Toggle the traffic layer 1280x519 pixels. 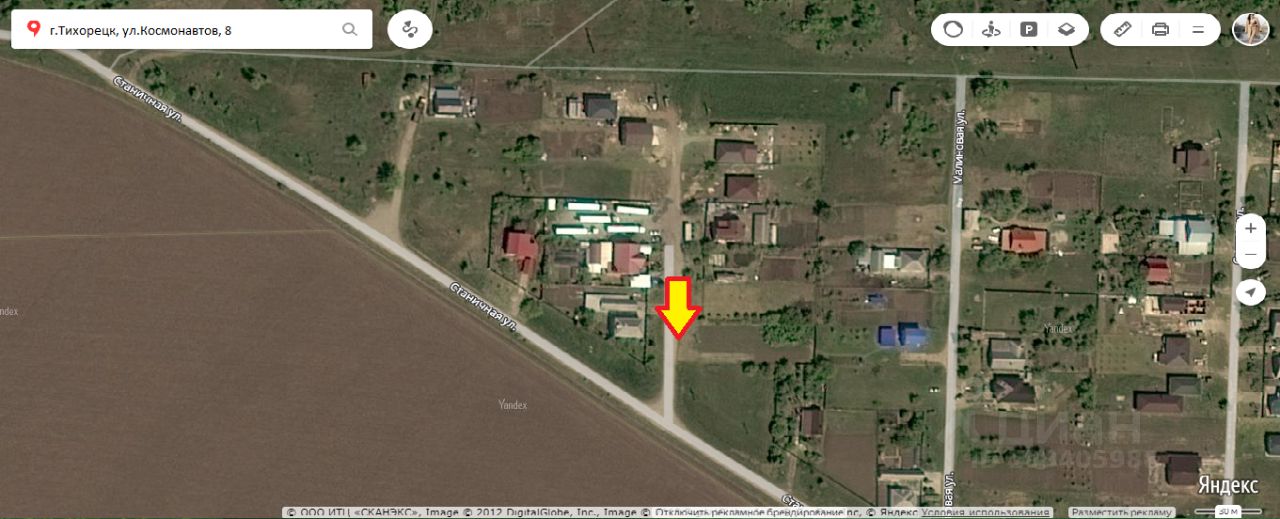(953, 30)
